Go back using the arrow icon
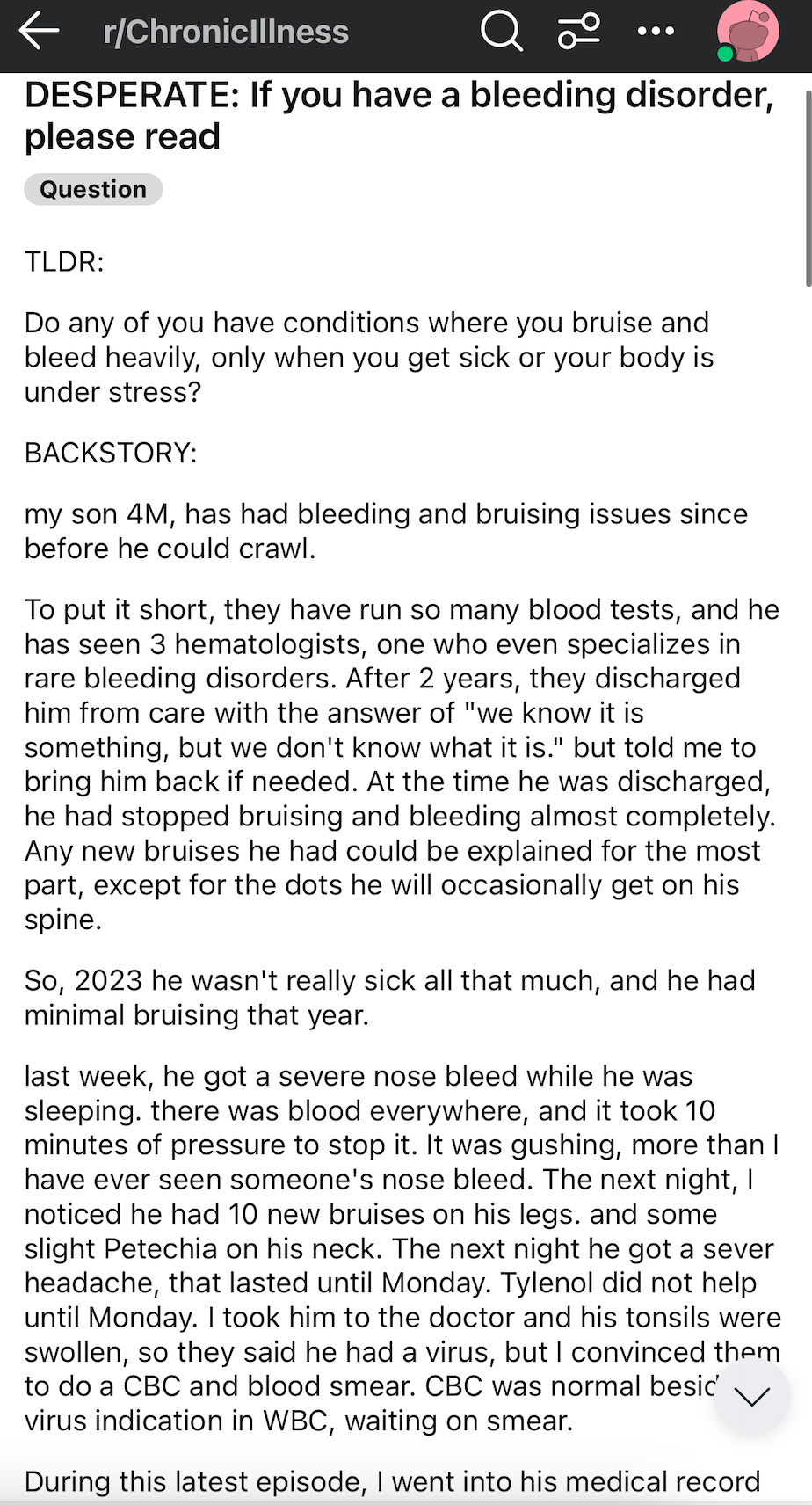The width and height of the screenshot is (812, 1505). [x=39, y=32]
